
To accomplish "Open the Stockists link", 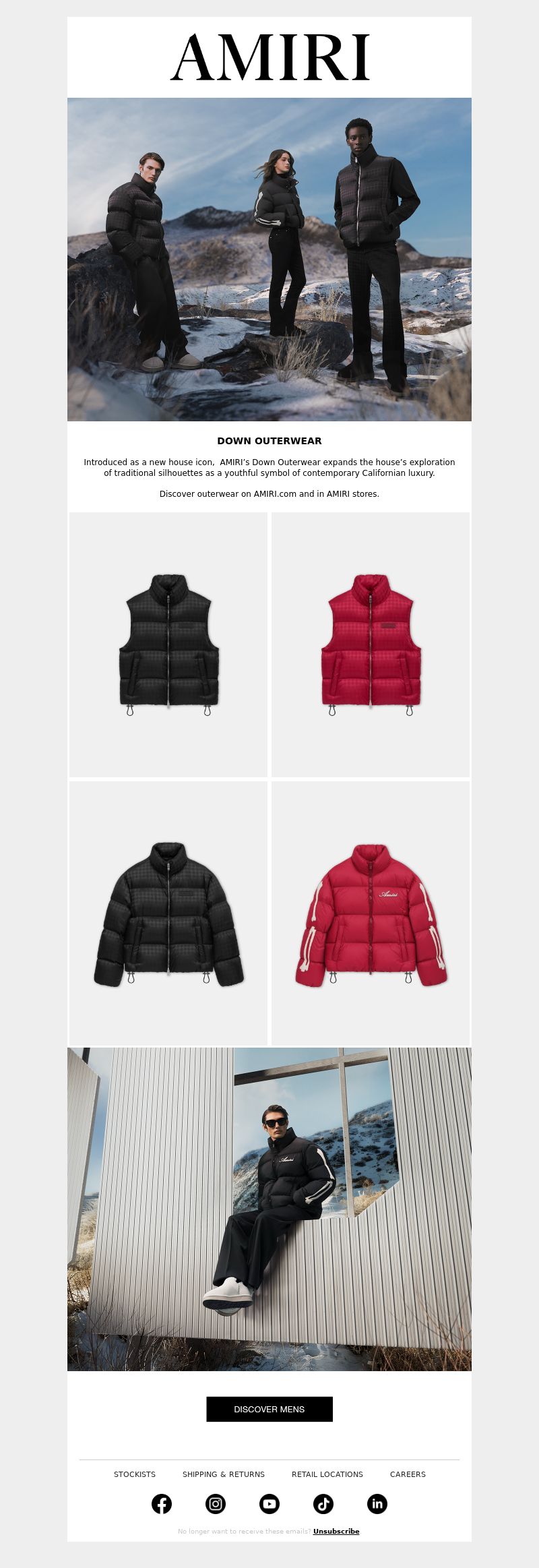I will point(135,1474).
